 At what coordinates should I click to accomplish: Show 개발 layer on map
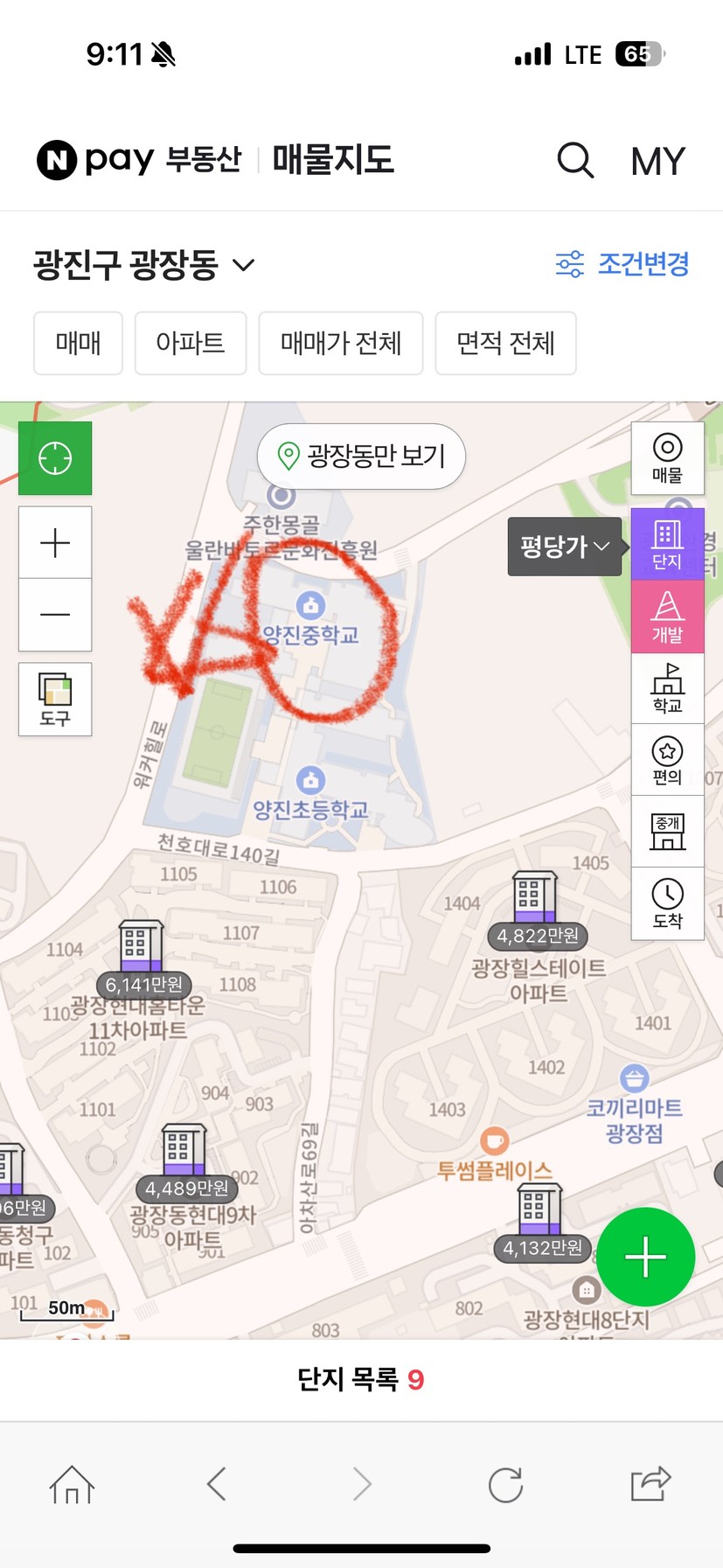(667, 616)
